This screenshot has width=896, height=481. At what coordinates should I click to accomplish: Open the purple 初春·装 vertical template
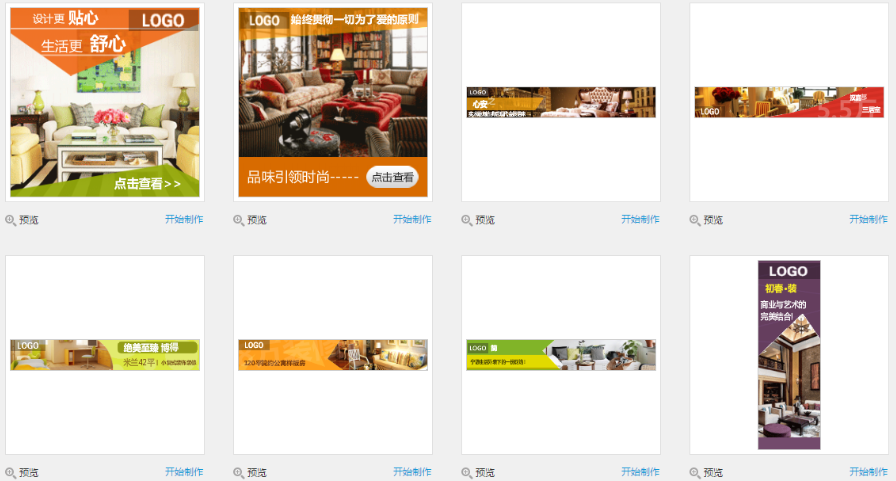click(789, 355)
